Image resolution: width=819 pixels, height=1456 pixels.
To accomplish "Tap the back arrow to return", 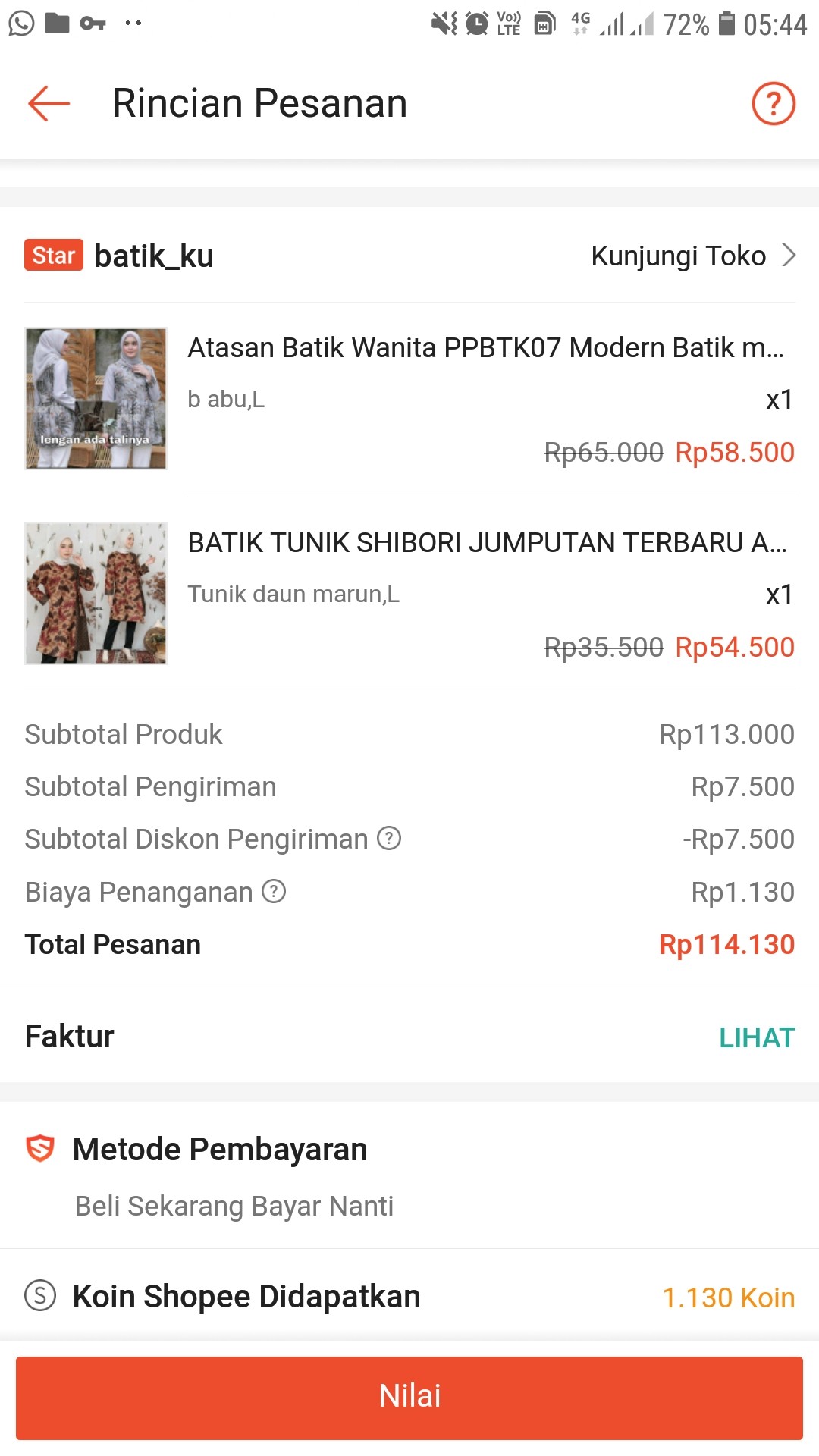I will (x=47, y=104).
